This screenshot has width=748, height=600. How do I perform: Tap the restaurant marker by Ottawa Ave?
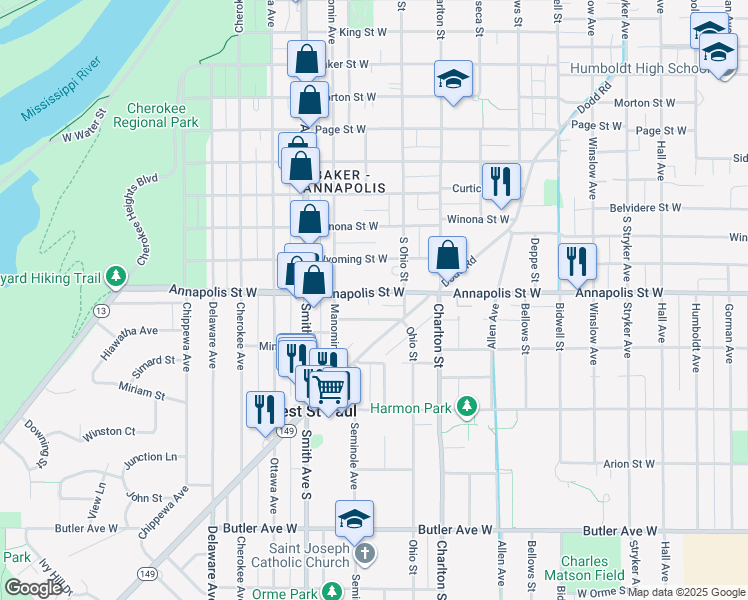(265, 410)
